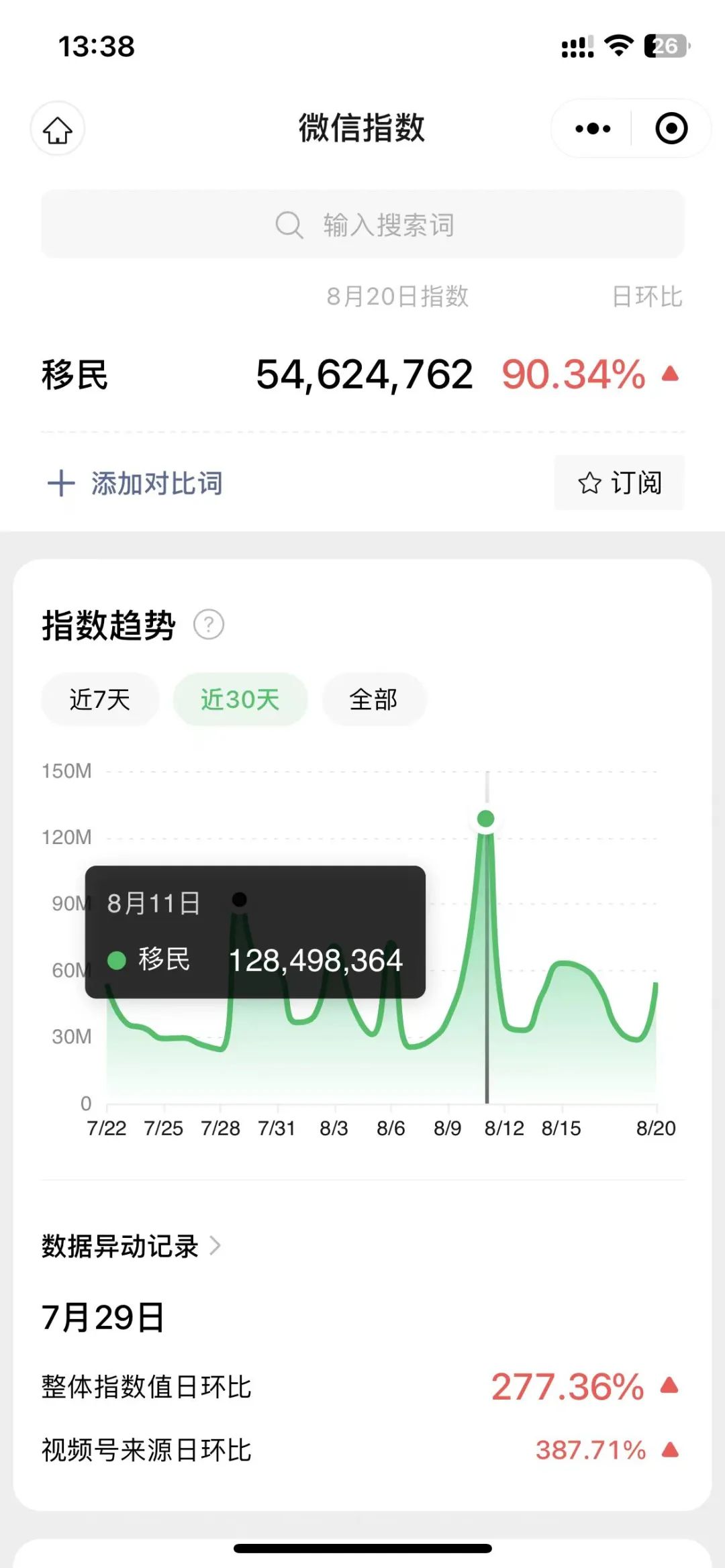Click the plus icon before 添加对比词
Image resolution: width=725 pixels, height=1568 pixels.
pyautogui.click(x=61, y=483)
